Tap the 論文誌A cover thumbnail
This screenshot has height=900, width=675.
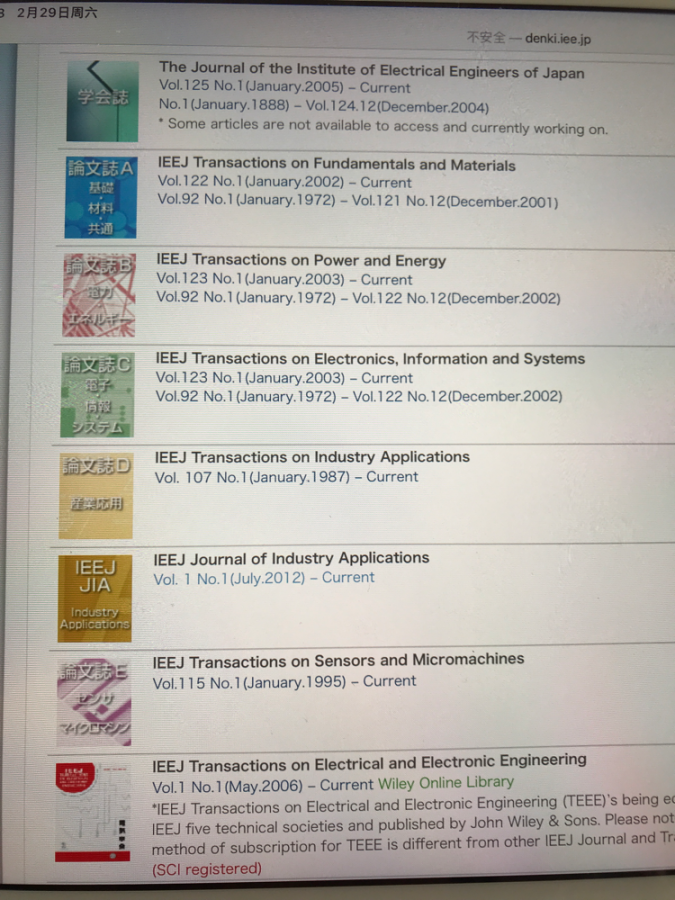pyautogui.click(x=99, y=197)
